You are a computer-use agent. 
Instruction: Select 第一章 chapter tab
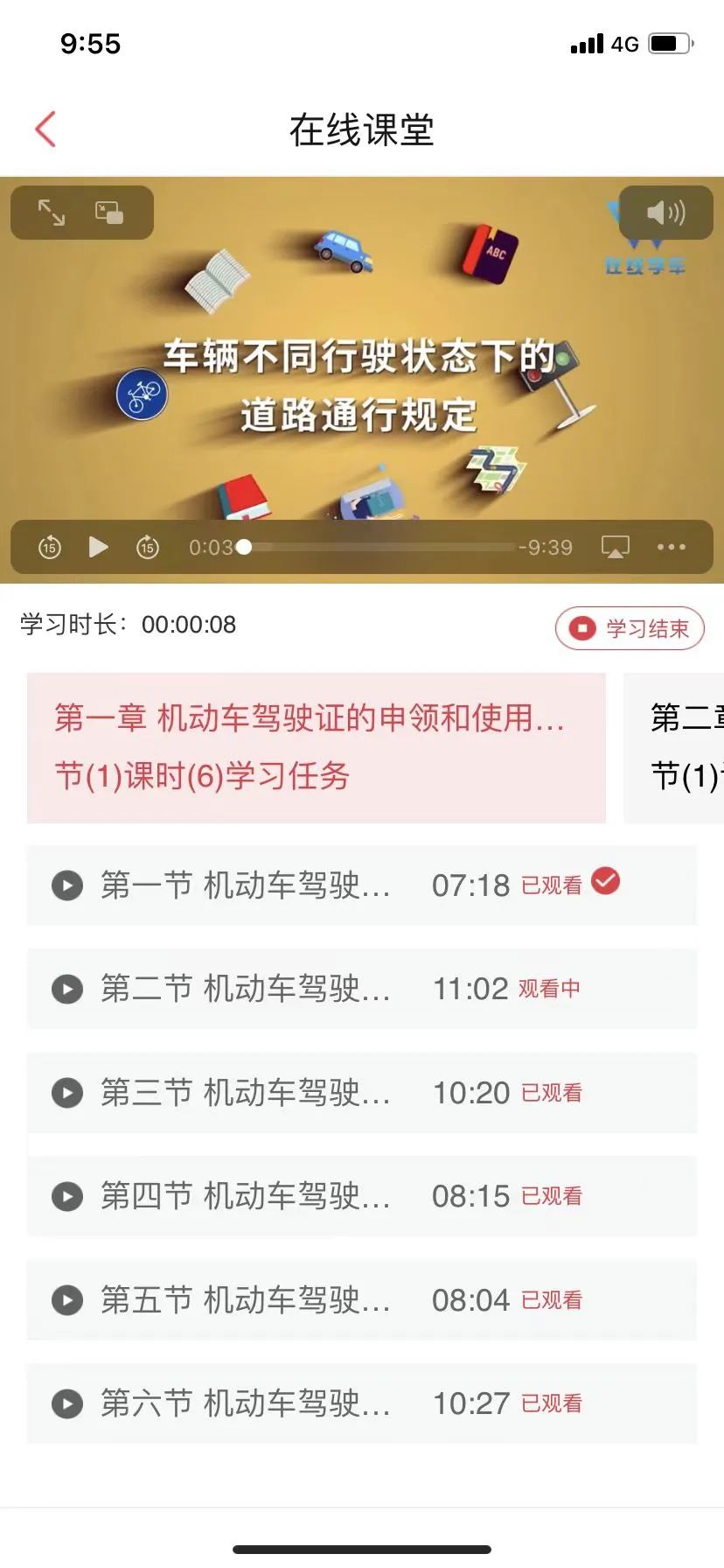[x=316, y=747]
